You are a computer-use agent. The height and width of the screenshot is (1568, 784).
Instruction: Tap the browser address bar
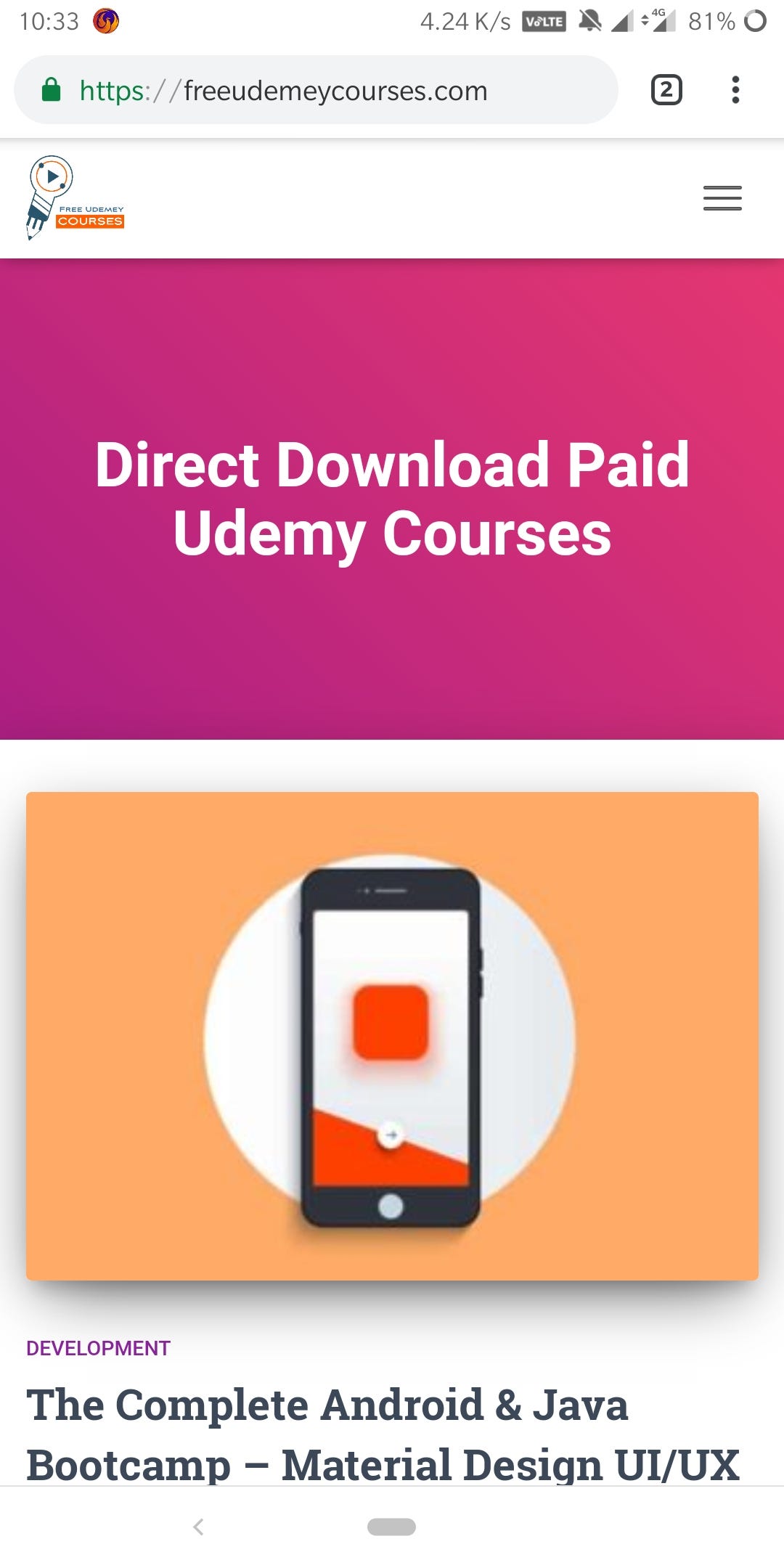click(x=316, y=90)
